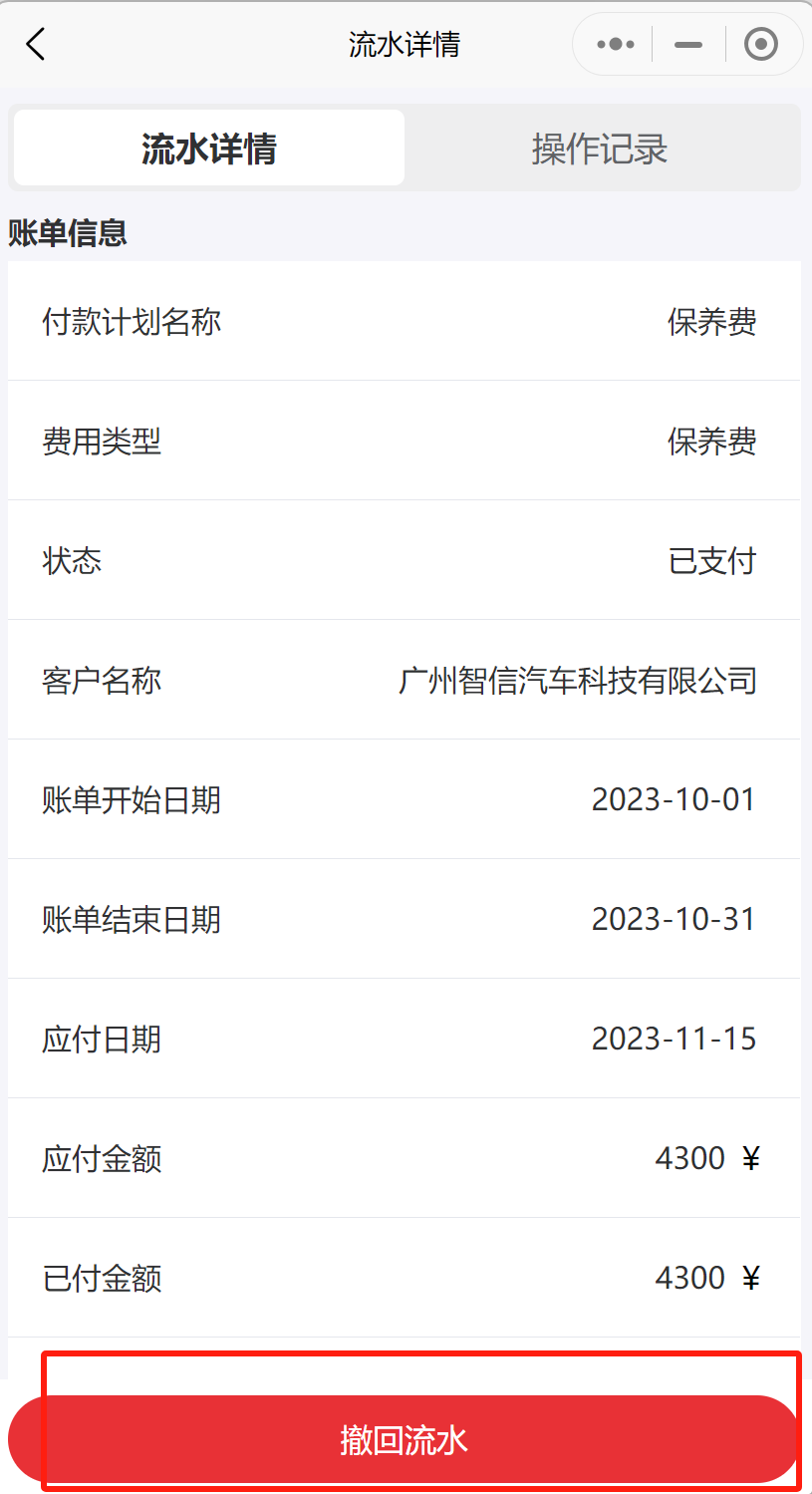Image resolution: width=812 pixels, height=1494 pixels.
Task: Go back using the top-left arrow
Action: (x=36, y=45)
